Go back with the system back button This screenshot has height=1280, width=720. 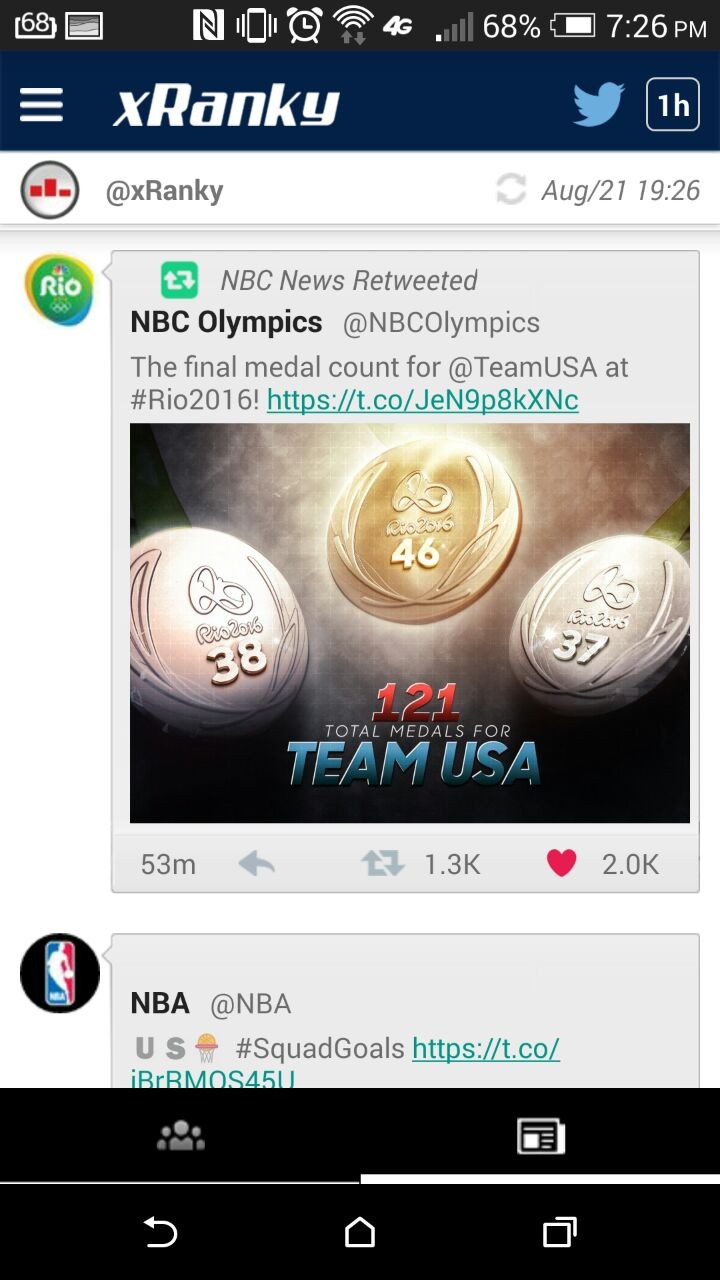[x=160, y=1232]
